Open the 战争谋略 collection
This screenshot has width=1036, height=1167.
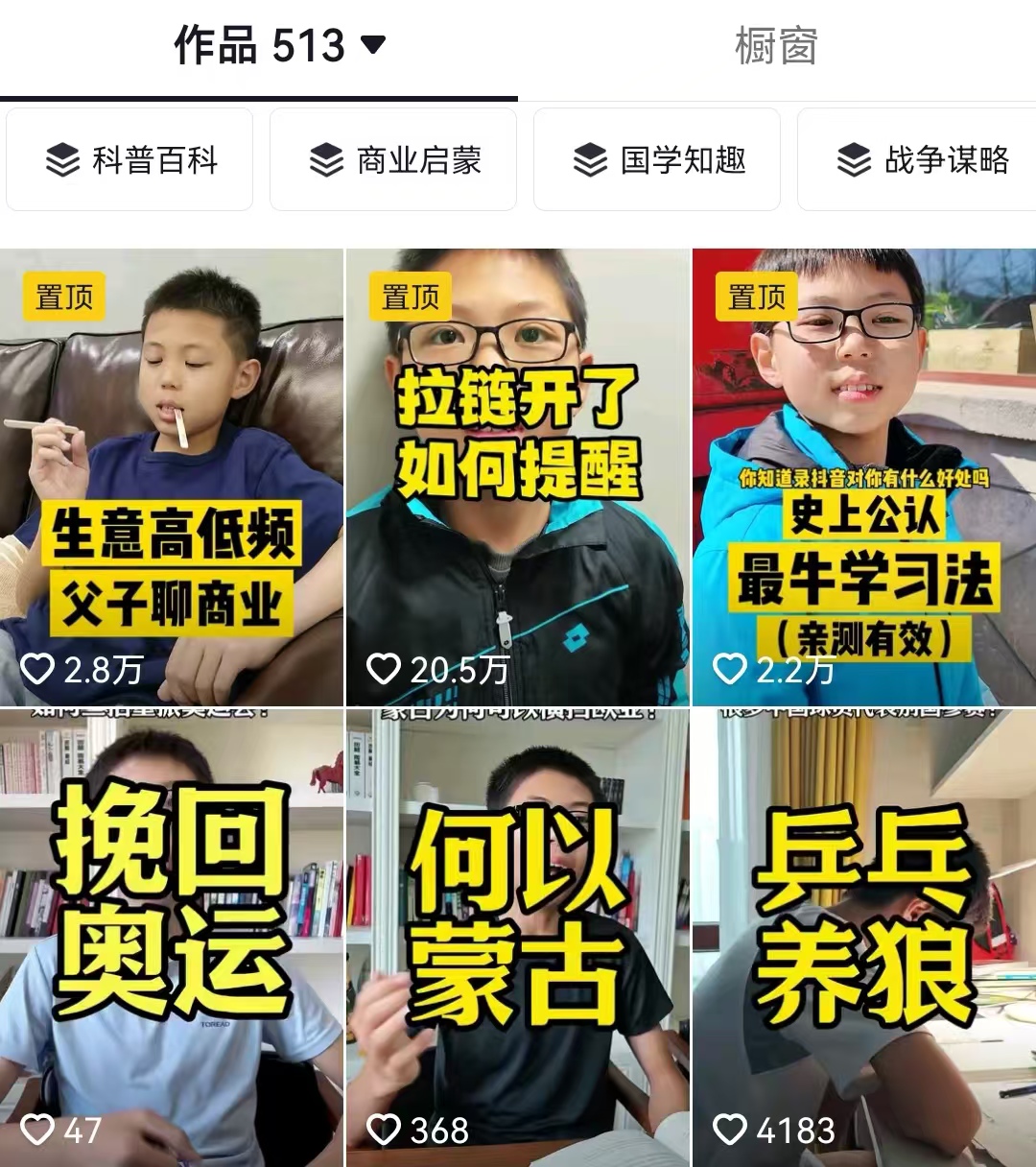click(x=919, y=159)
